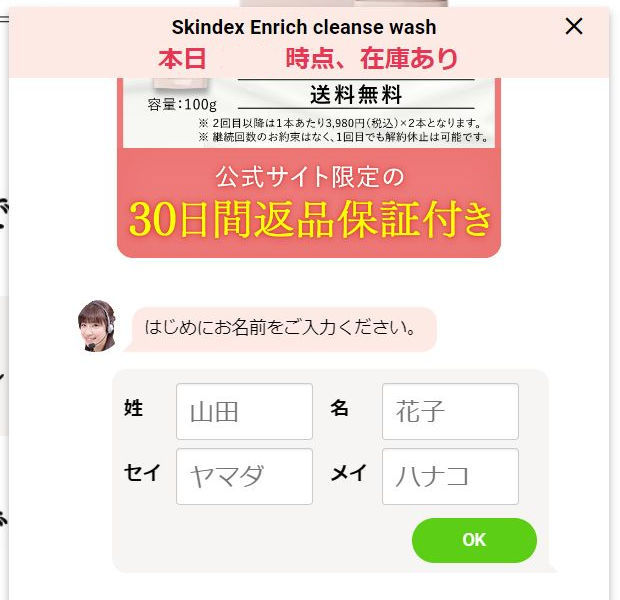Select the セイ katakana last name field
Image resolution: width=620 pixels, height=600 pixels.
[x=244, y=476]
